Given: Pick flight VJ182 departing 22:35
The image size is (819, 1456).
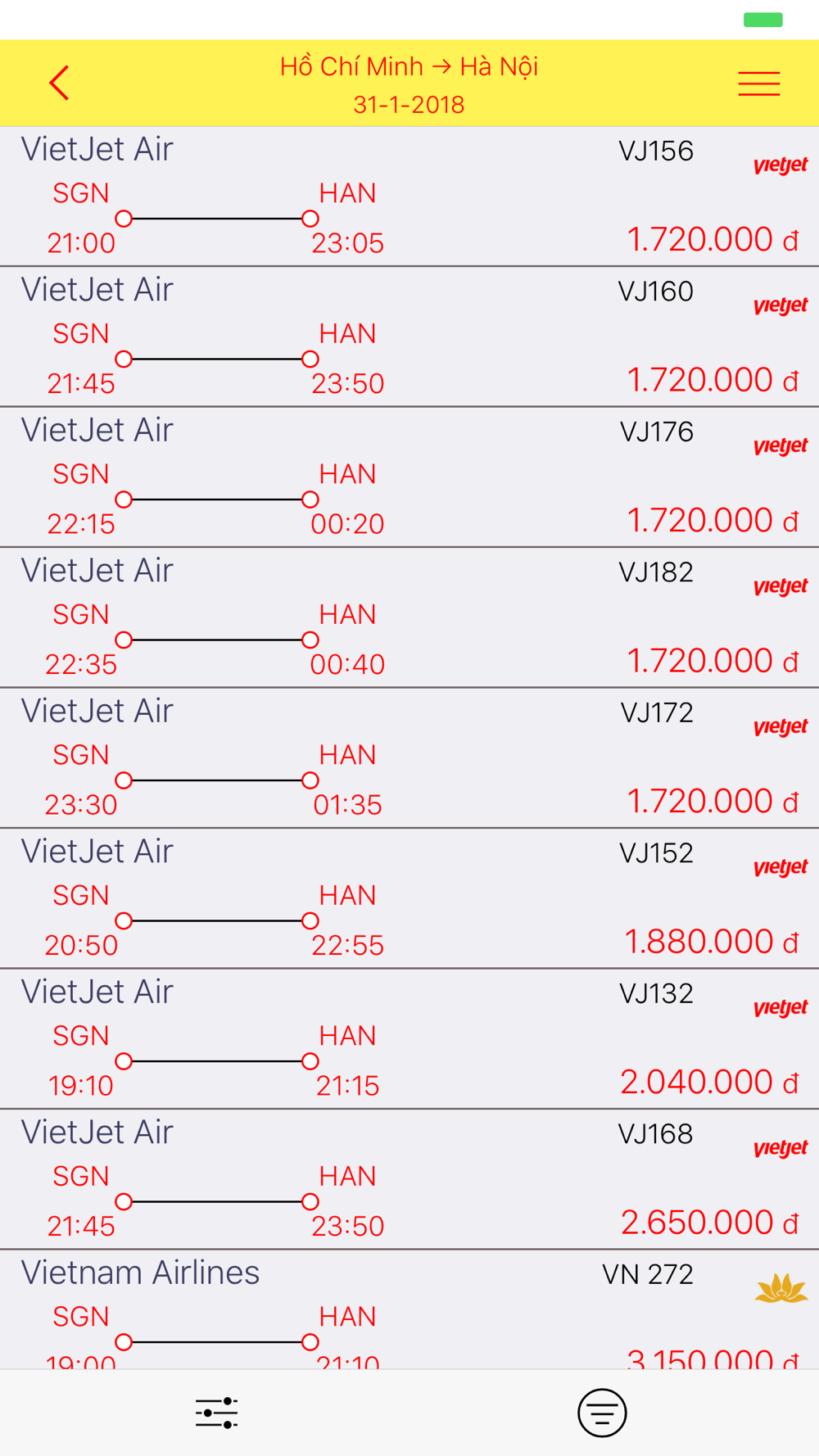Looking at the screenshot, I should click(409, 617).
